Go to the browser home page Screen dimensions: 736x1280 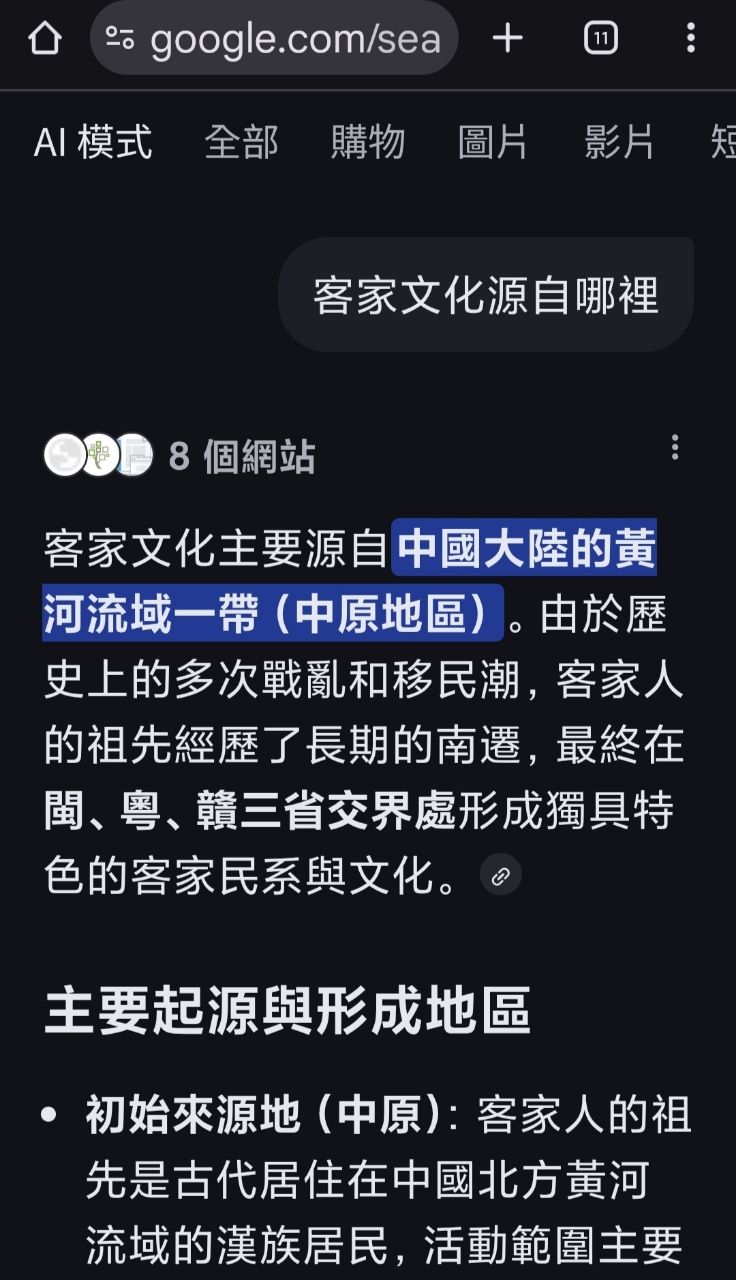tap(44, 39)
